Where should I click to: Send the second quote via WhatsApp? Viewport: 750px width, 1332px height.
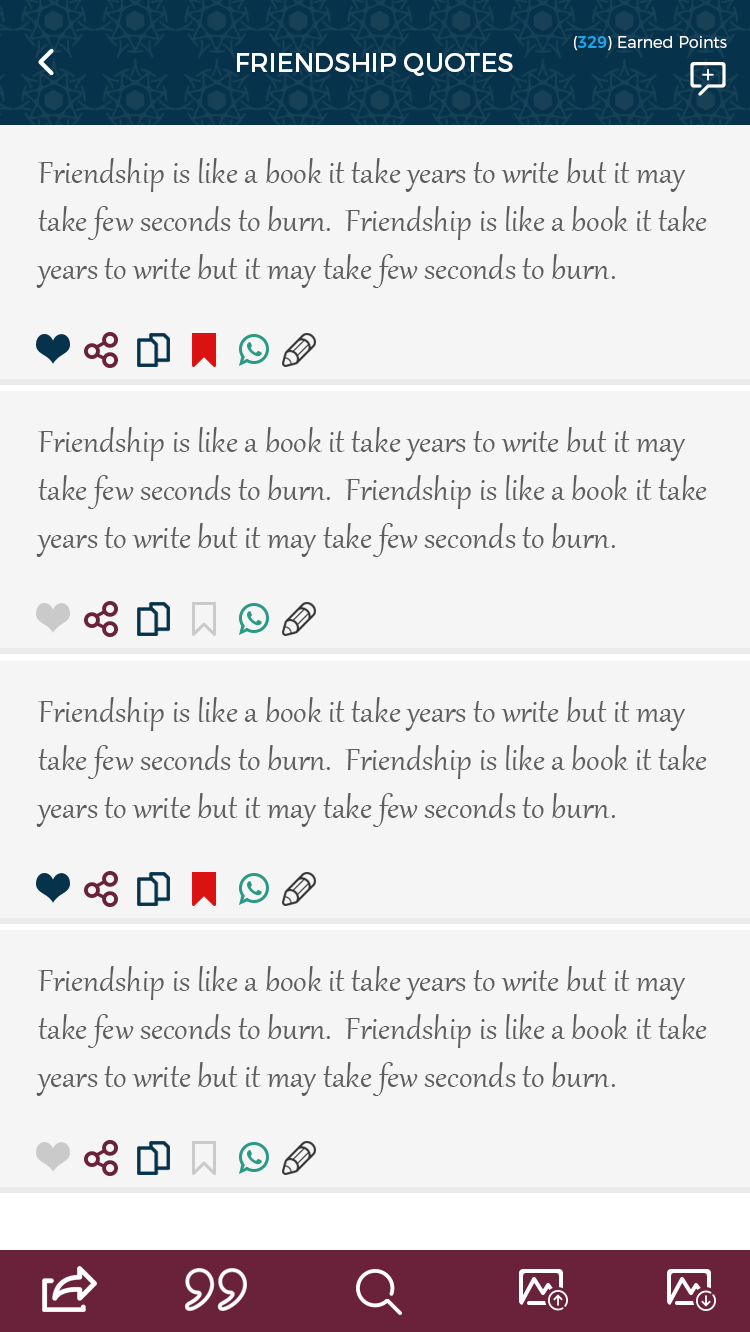[x=254, y=619]
